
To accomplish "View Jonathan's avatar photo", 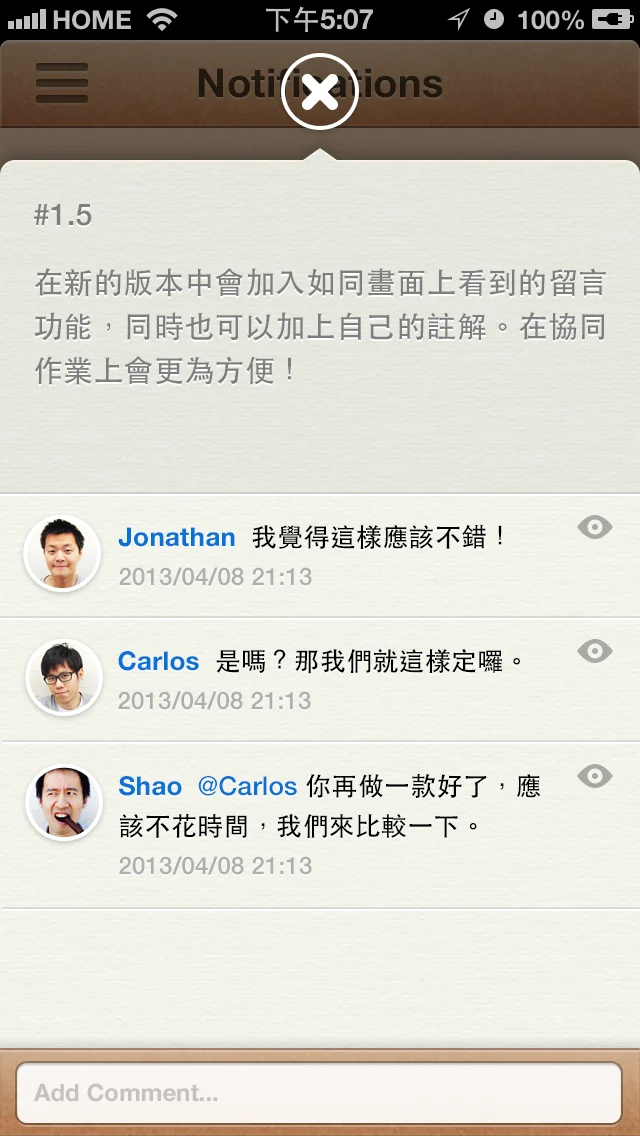I will (x=62, y=553).
